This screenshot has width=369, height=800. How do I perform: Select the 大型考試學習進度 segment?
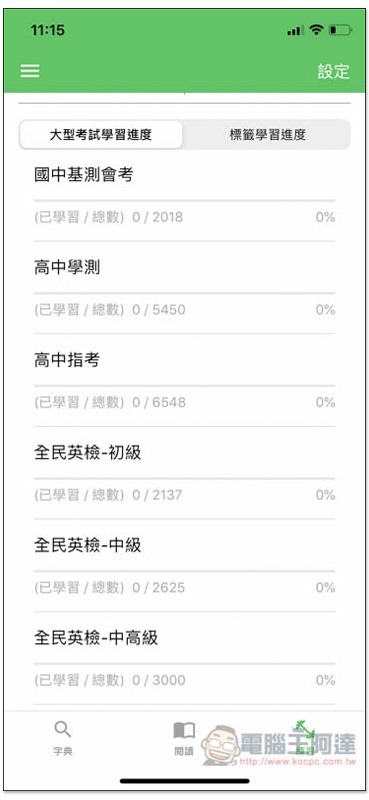[x=101, y=135]
